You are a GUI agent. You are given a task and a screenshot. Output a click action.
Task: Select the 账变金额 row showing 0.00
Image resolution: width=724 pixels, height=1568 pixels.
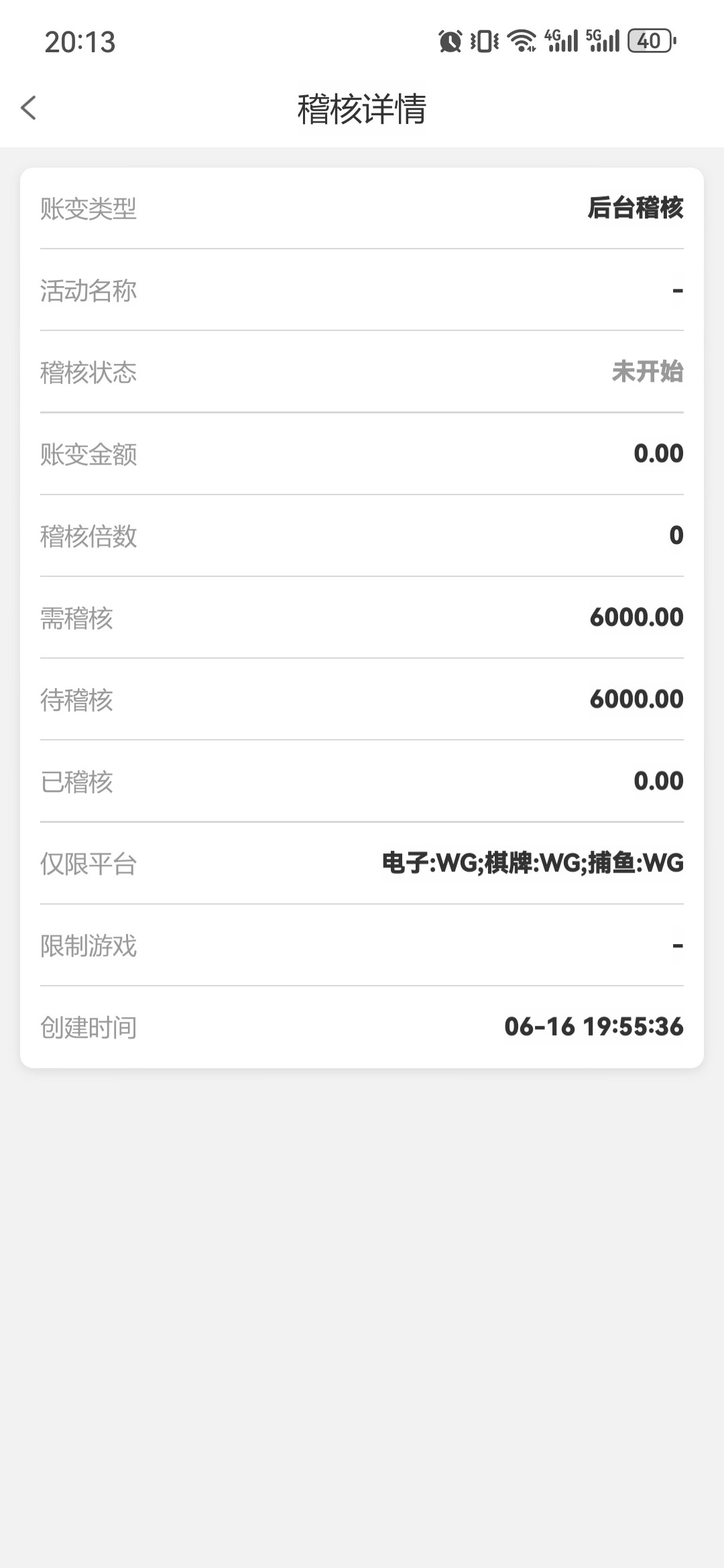point(362,455)
